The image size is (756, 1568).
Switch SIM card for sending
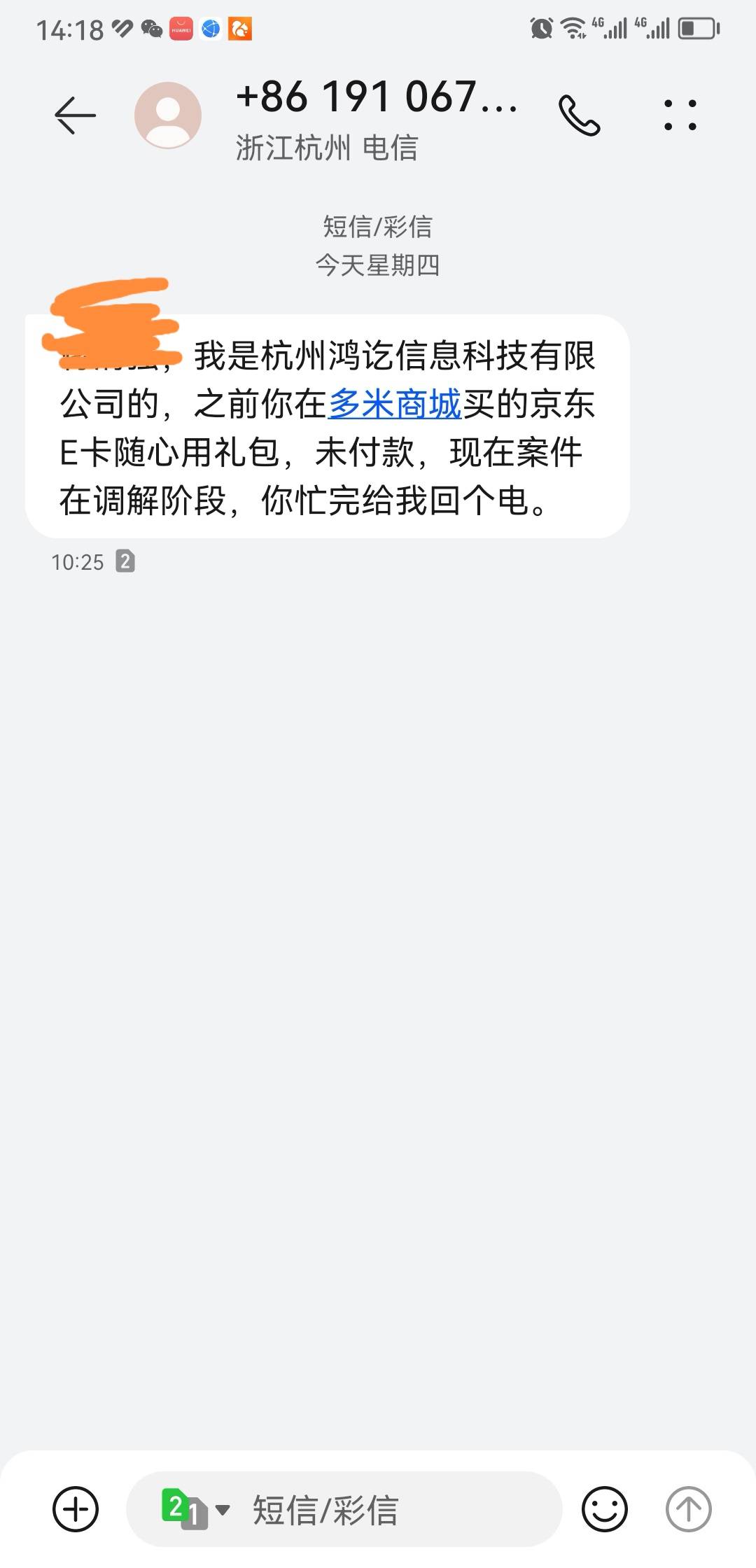[x=195, y=1509]
